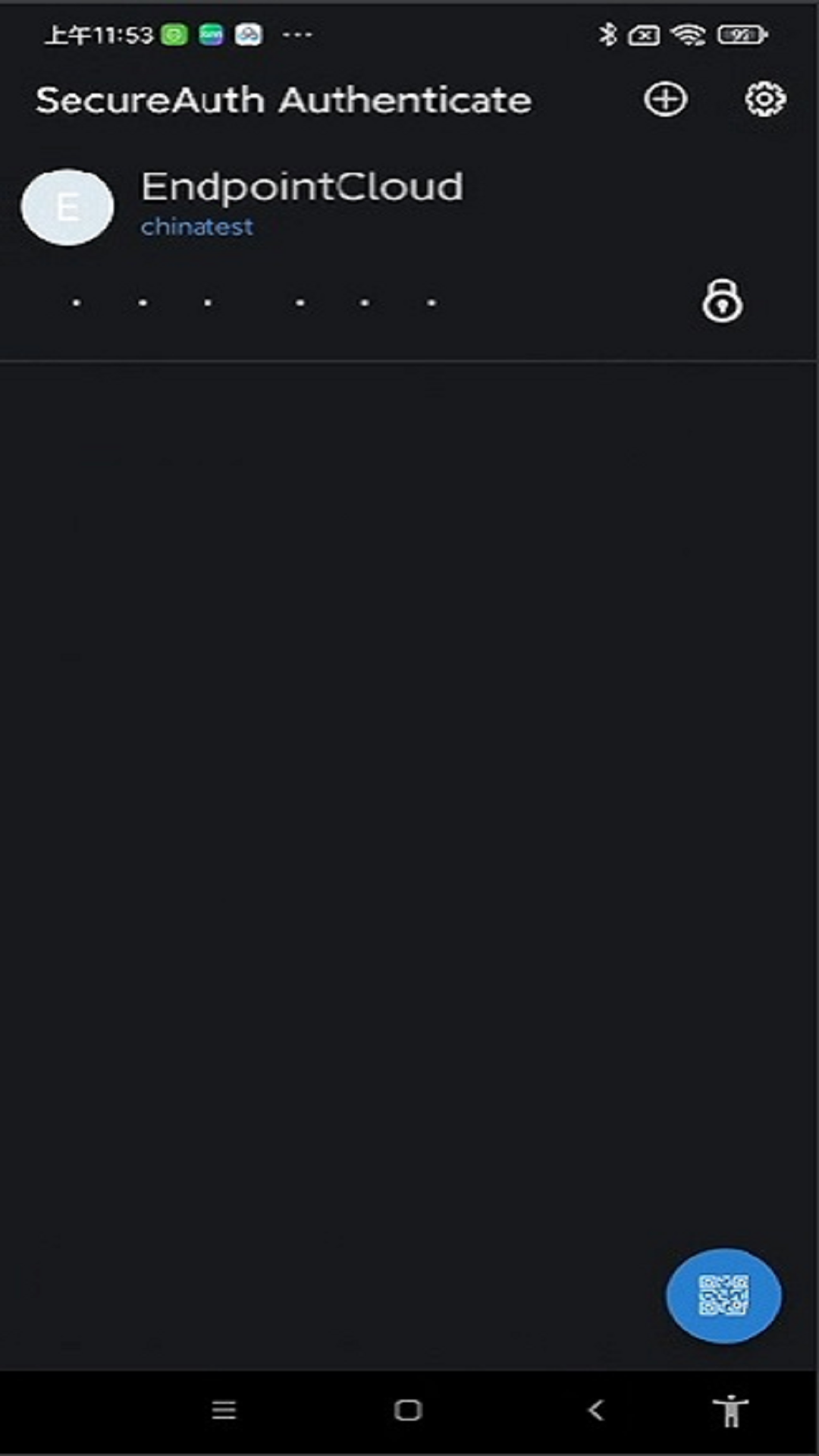
Task: Go to the home screen
Action: coord(408,1410)
